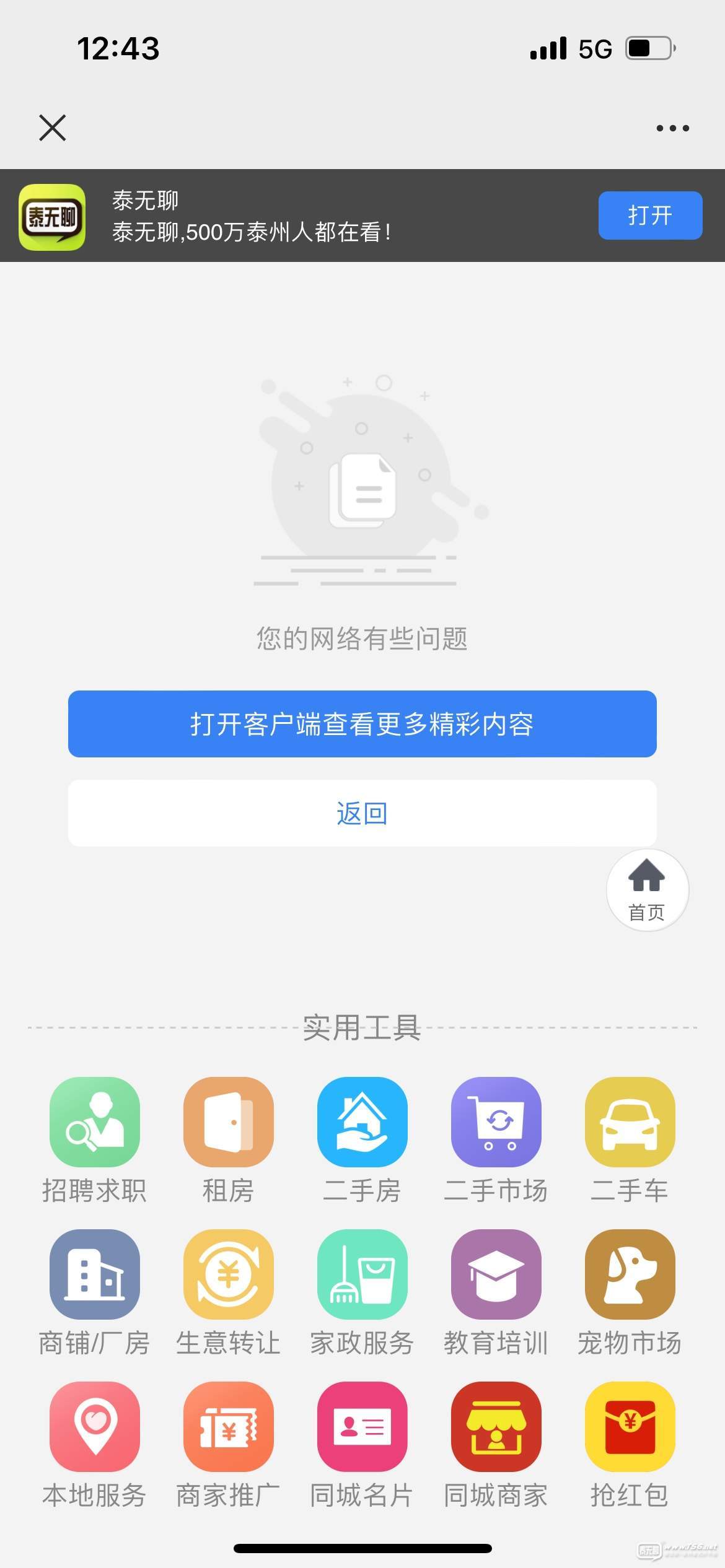
Task: Open 租房 tool
Action: 229,1123
